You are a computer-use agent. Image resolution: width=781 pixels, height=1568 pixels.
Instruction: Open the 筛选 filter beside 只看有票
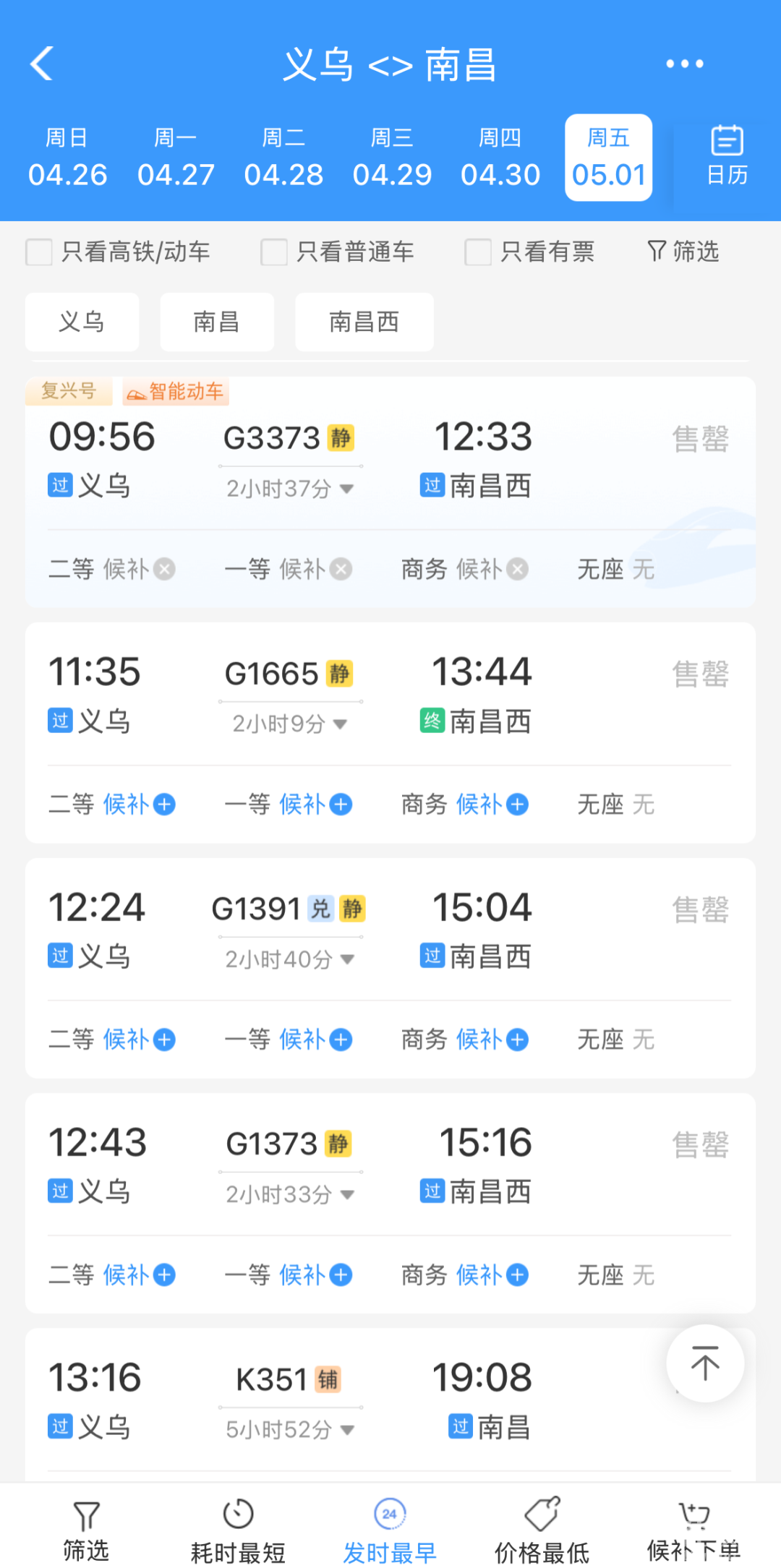coord(683,252)
